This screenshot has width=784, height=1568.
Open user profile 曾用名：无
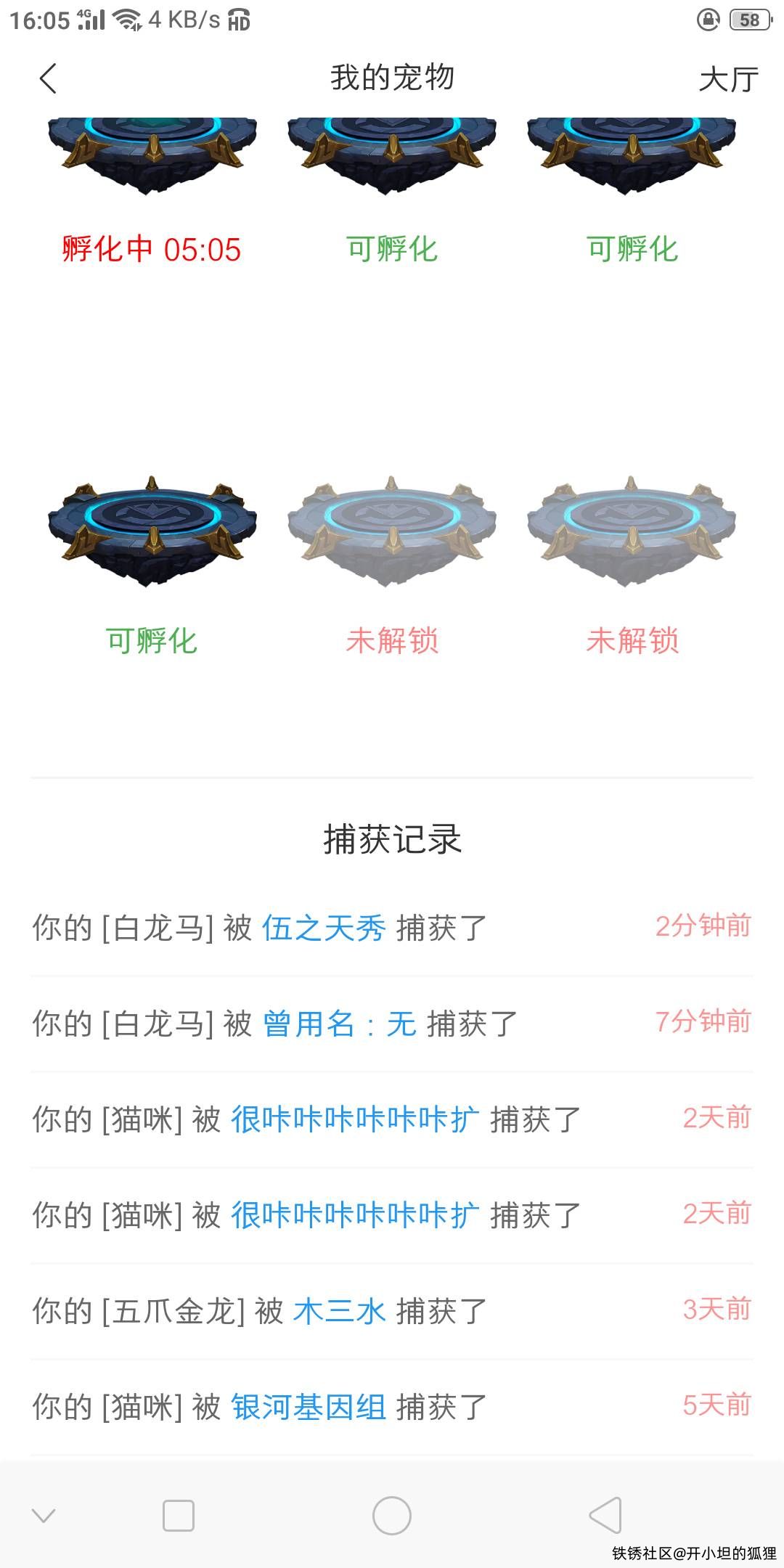tap(339, 1024)
